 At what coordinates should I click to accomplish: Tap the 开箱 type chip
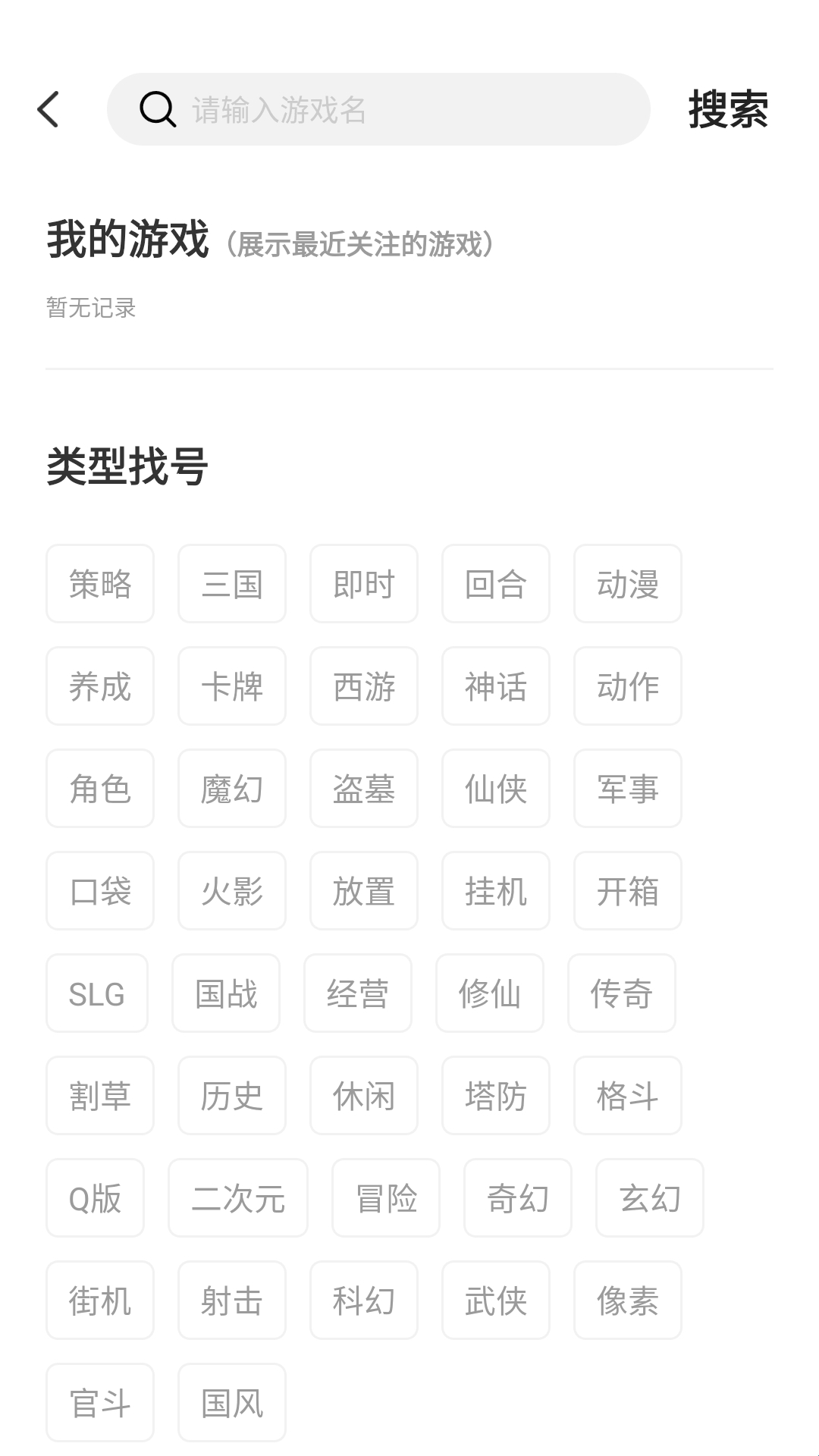[x=628, y=891]
